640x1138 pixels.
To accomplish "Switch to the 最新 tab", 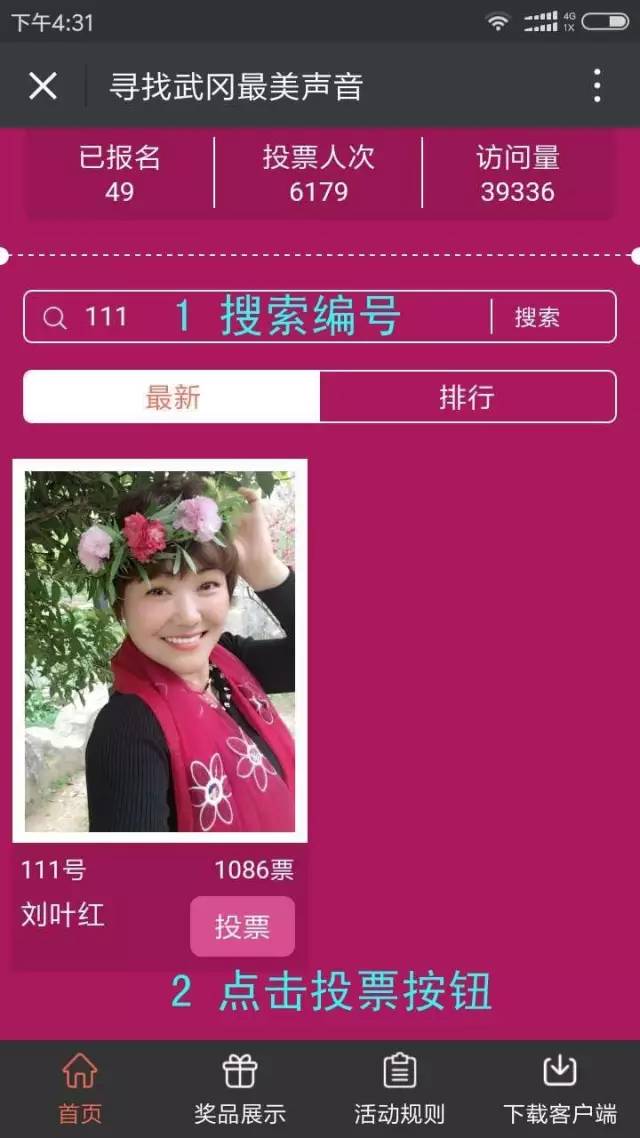I will coord(172,397).
